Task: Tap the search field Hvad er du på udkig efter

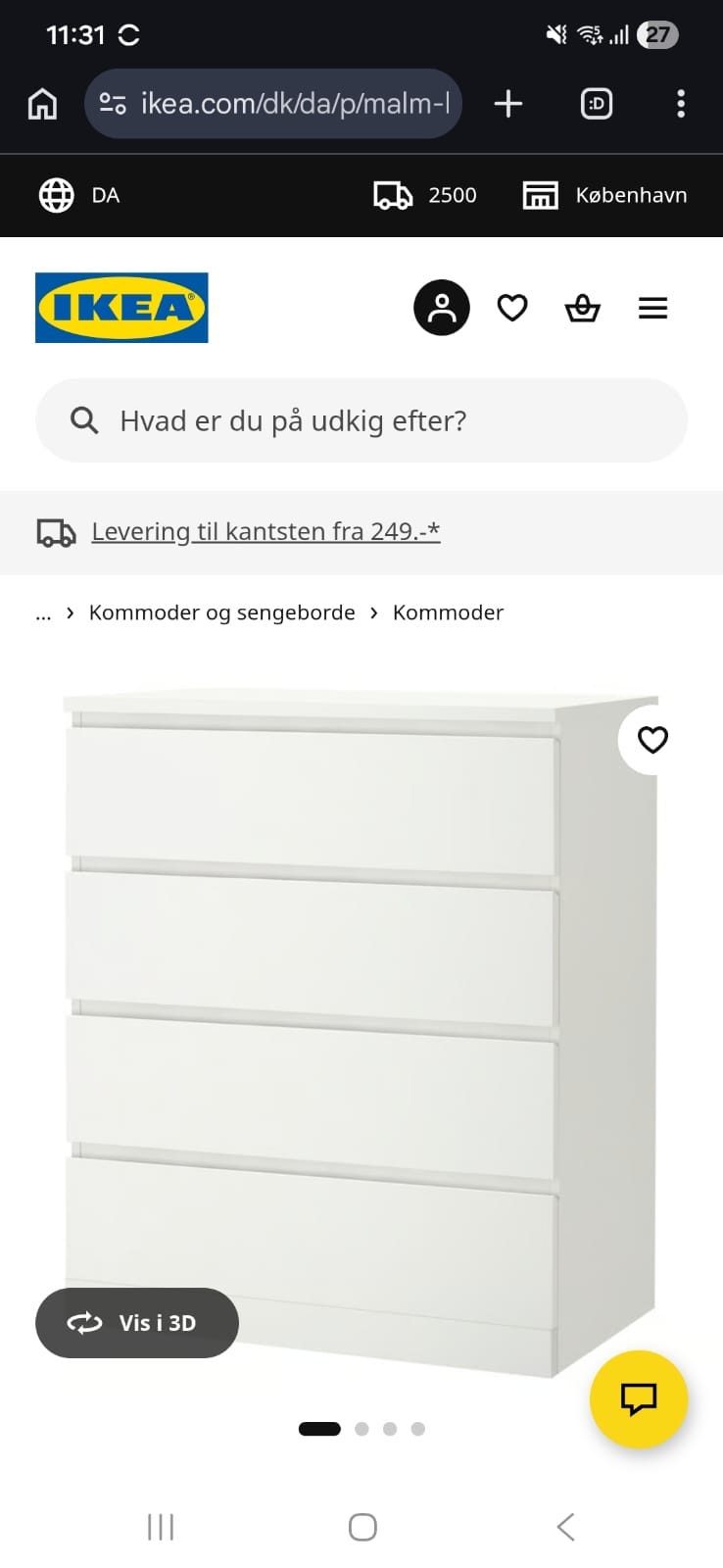Action: [x=362, y=420]
